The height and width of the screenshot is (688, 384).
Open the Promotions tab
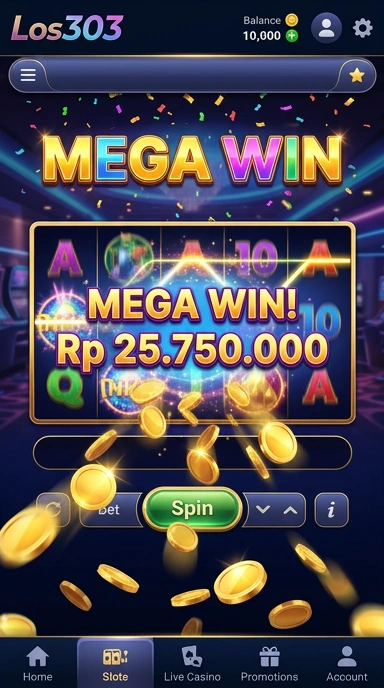click(269, 663)
